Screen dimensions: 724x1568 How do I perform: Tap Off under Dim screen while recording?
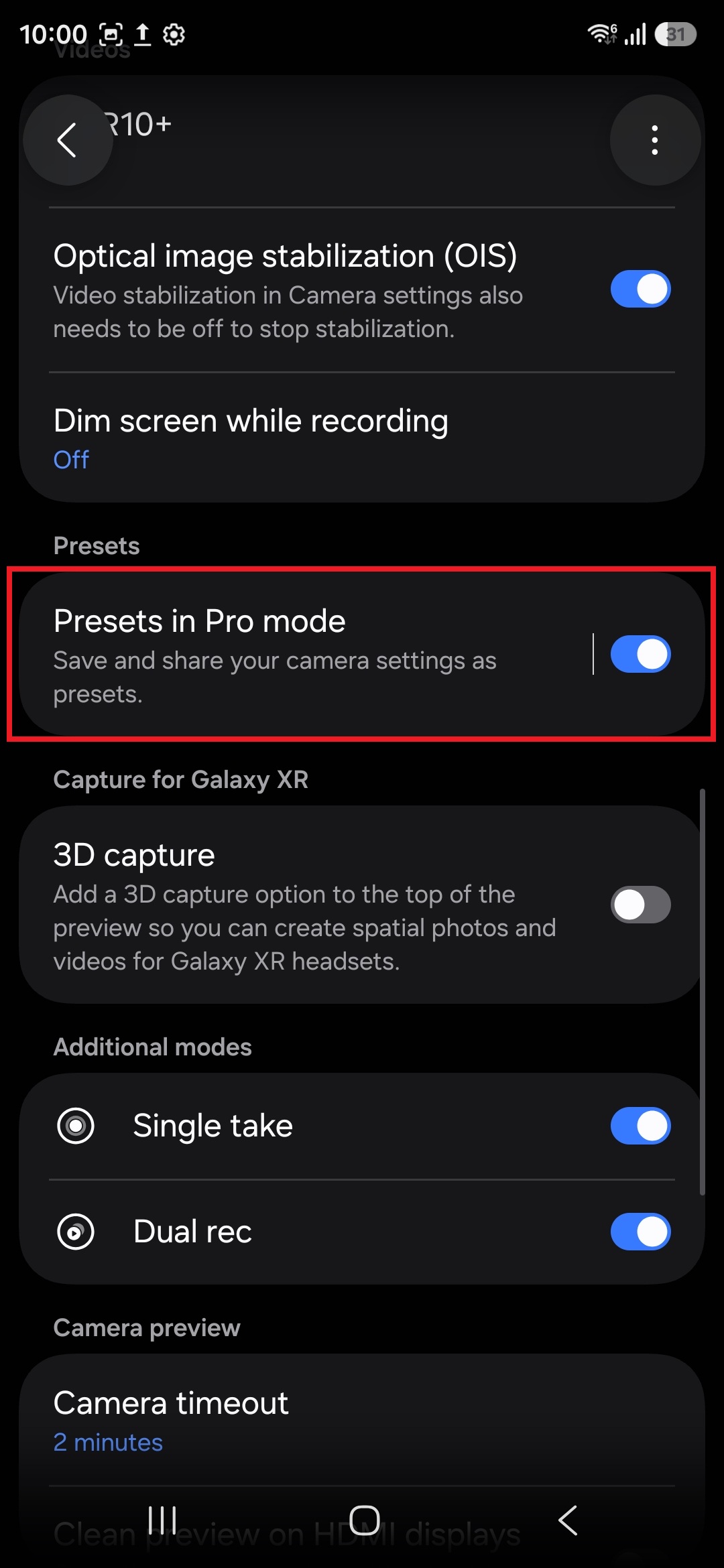point(70,460)
